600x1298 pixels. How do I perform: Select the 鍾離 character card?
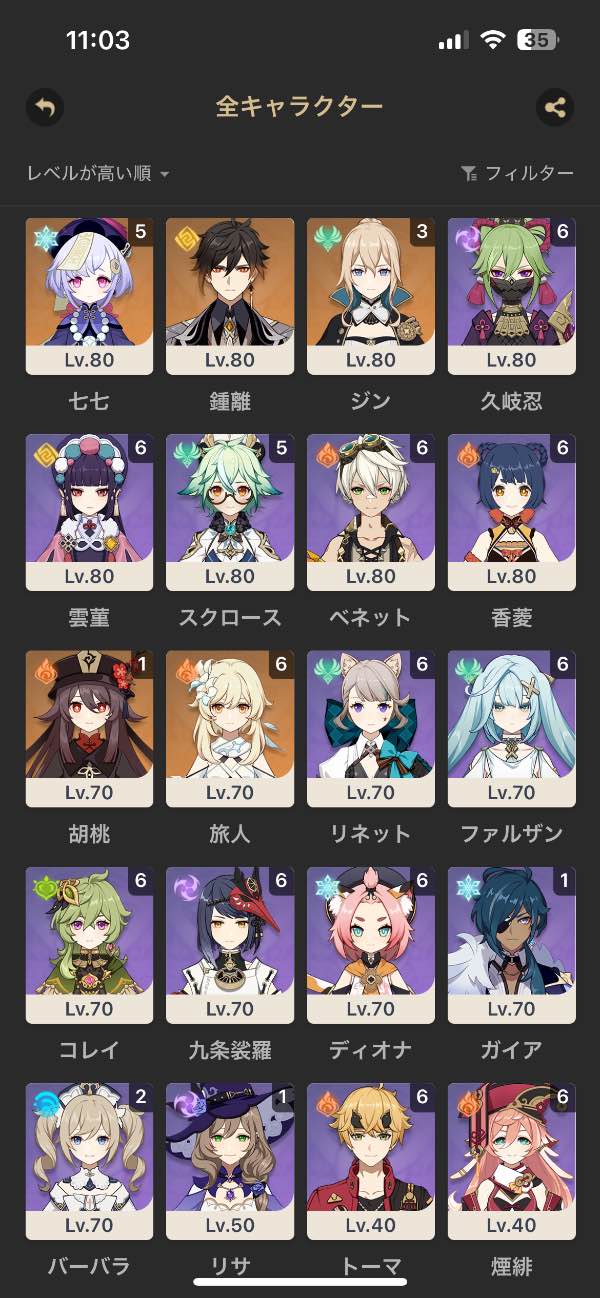pyautogui.click(x=230, y=296)
